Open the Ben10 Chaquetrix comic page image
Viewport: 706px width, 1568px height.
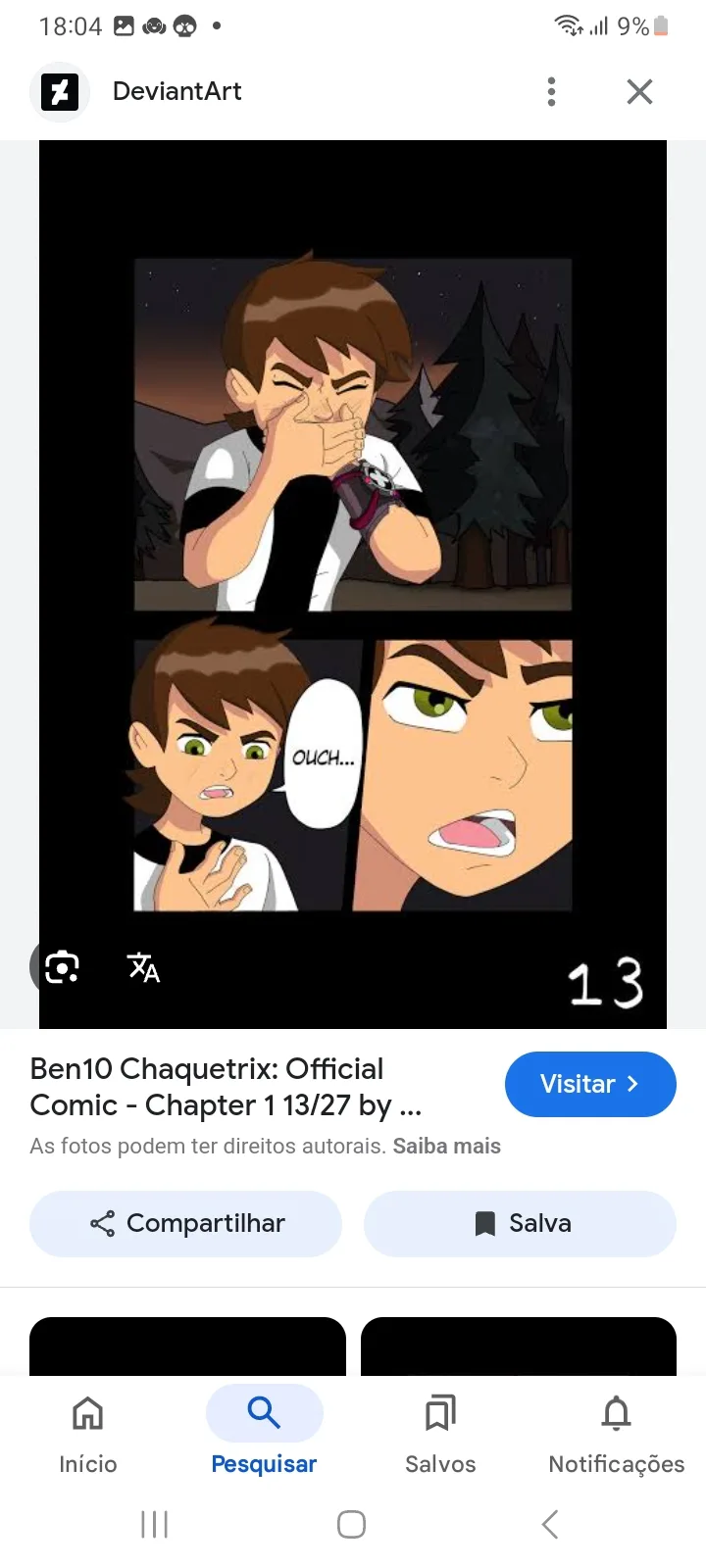pyautogui.click(x=353, y=584)
